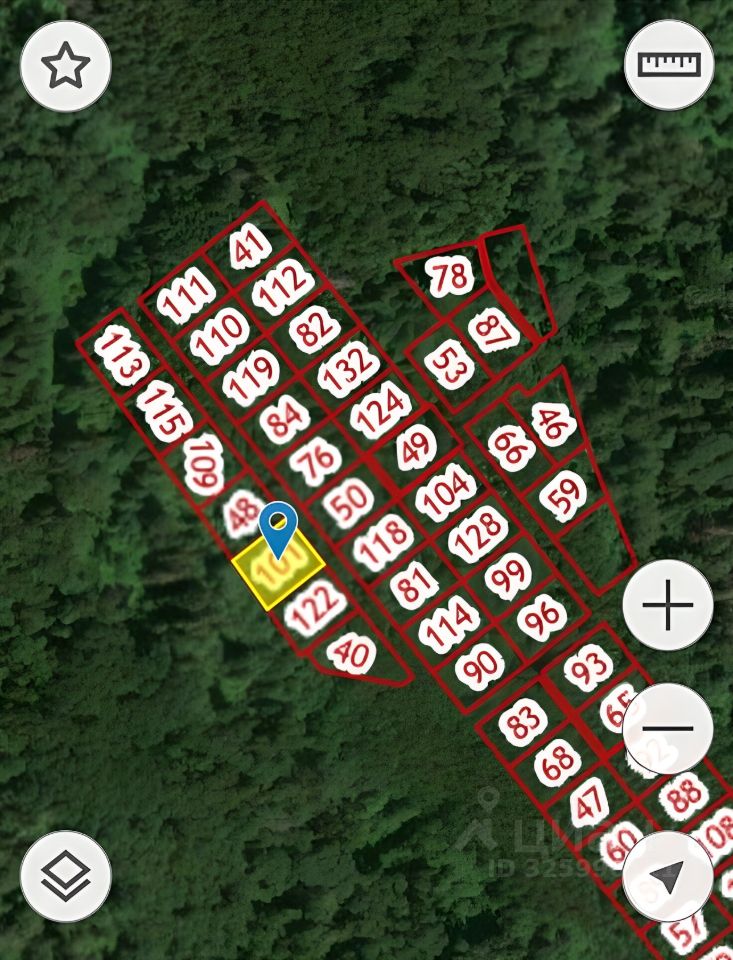The height and width of the screenshot is (960, 733).
Task: Save this location with the star icon
Action: pyautogui.click(x=66, y=66)
